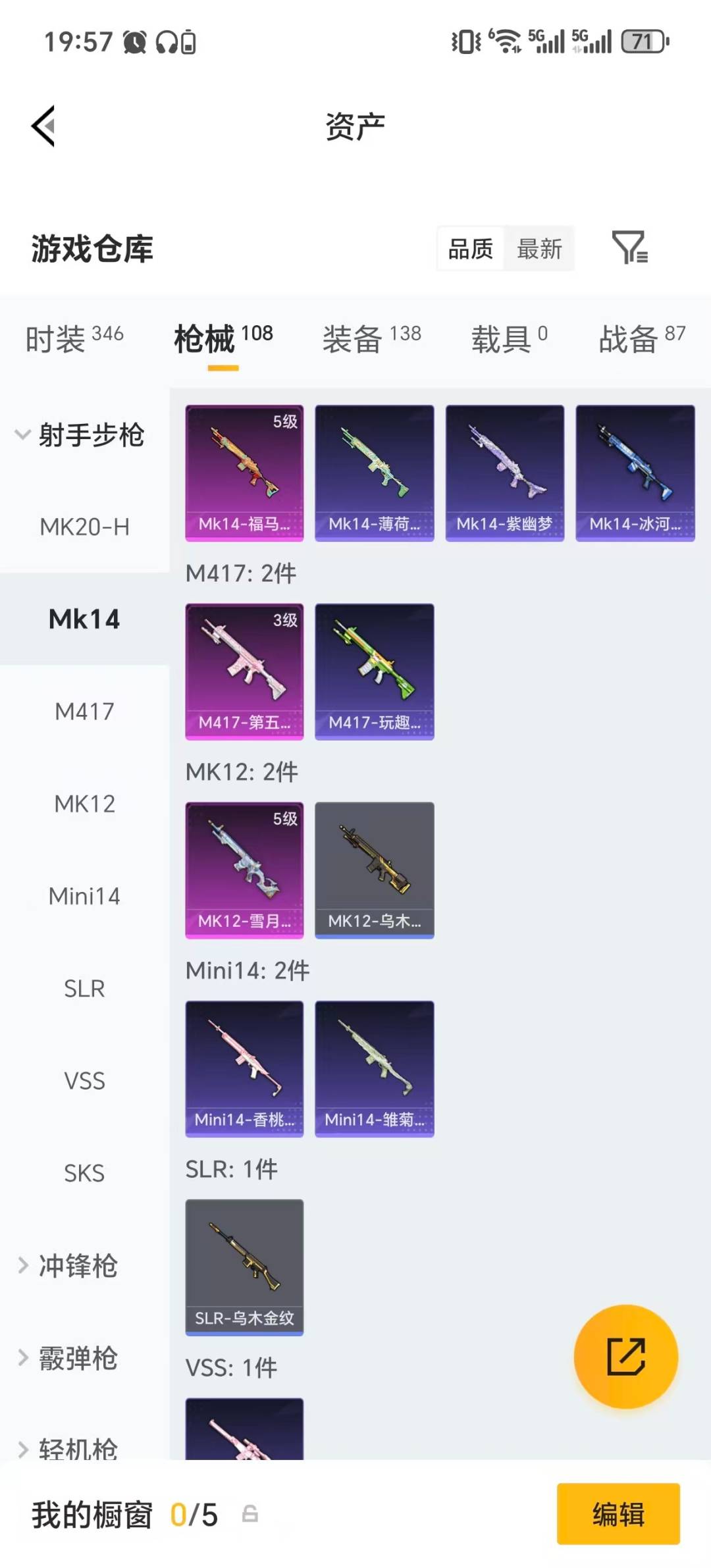Open the MK12-雪月 level 5 skin

point(244,870)
